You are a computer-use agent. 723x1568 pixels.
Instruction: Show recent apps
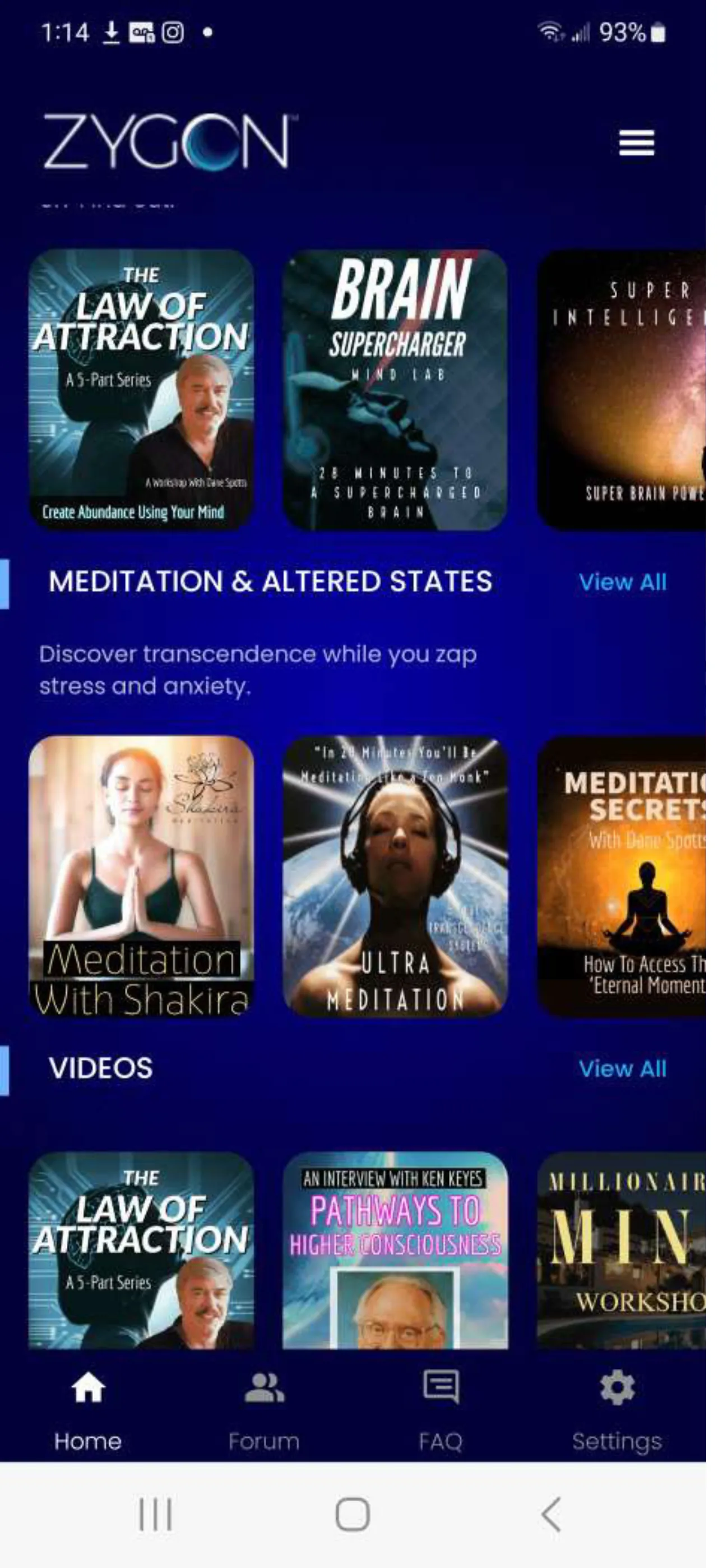[x=155, y=1514]
